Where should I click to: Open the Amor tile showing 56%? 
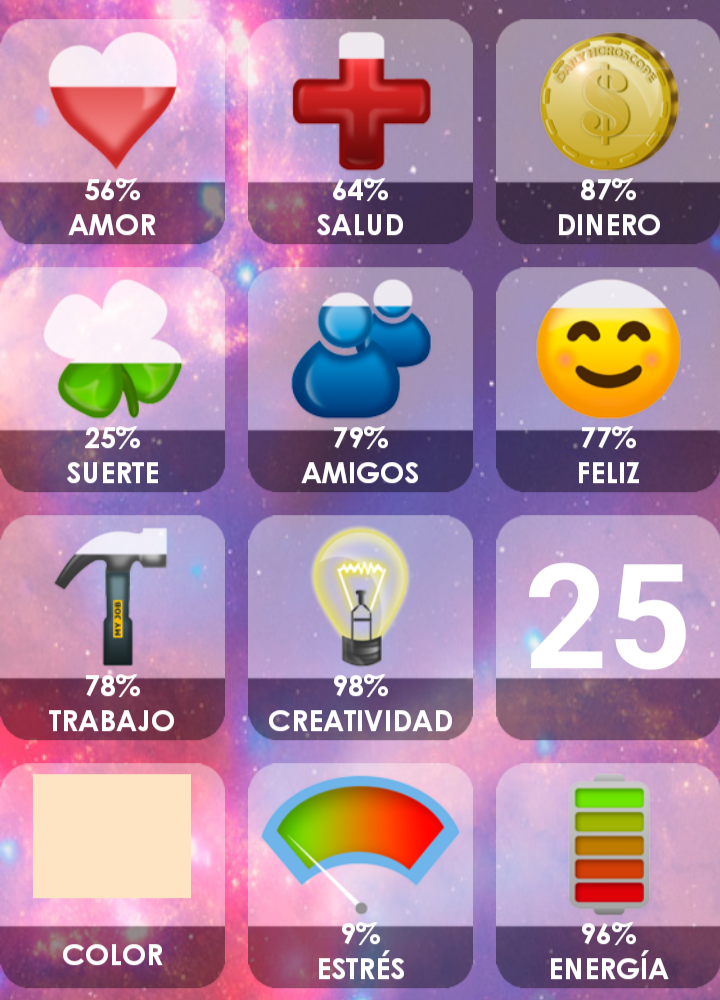pyautogui.click(x=113, y=130)
